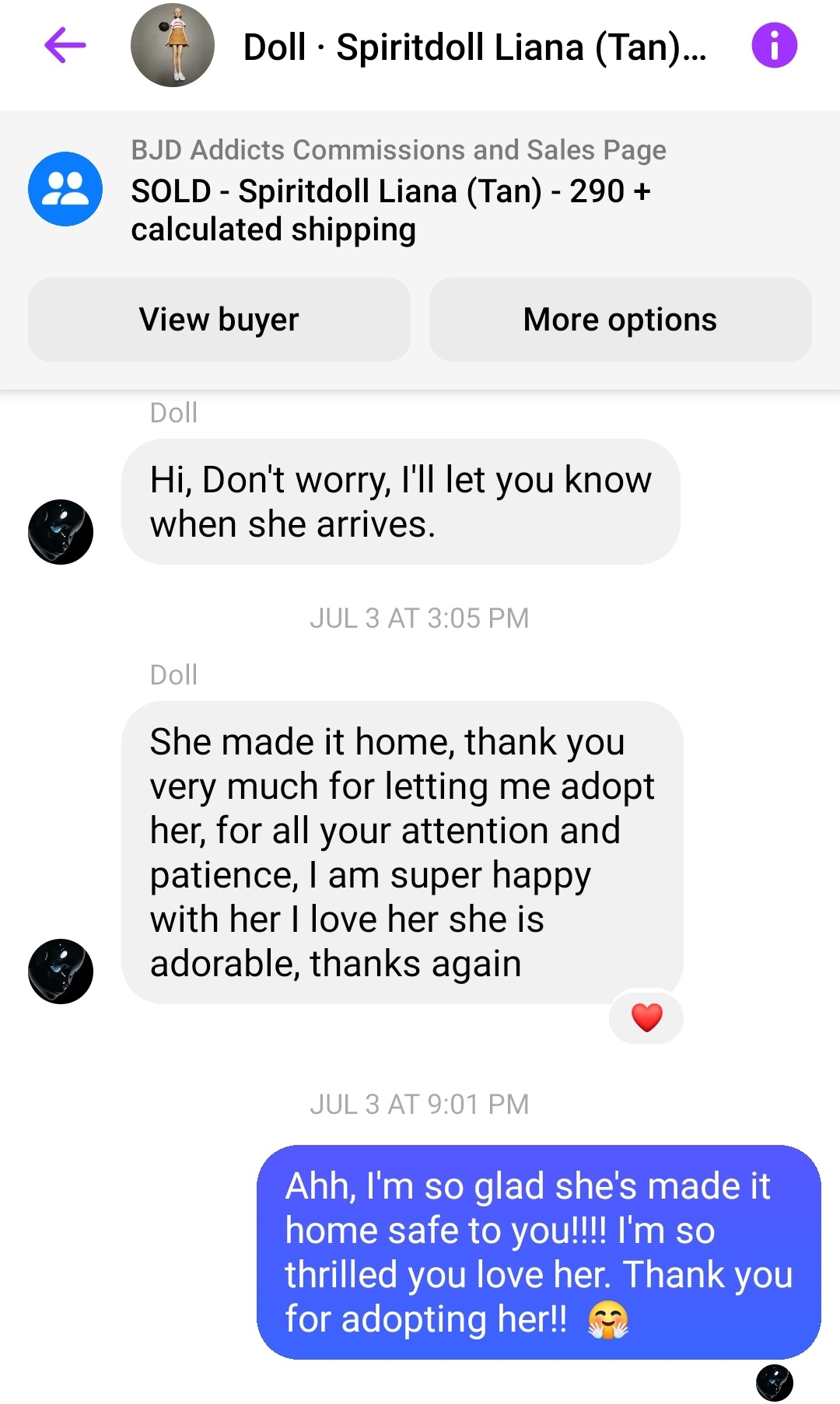Viewport: 840px width, 1404px height.
Task: View the heart reaction on Doll's message
Action: pyautogui.click(x=646, y=1017)
